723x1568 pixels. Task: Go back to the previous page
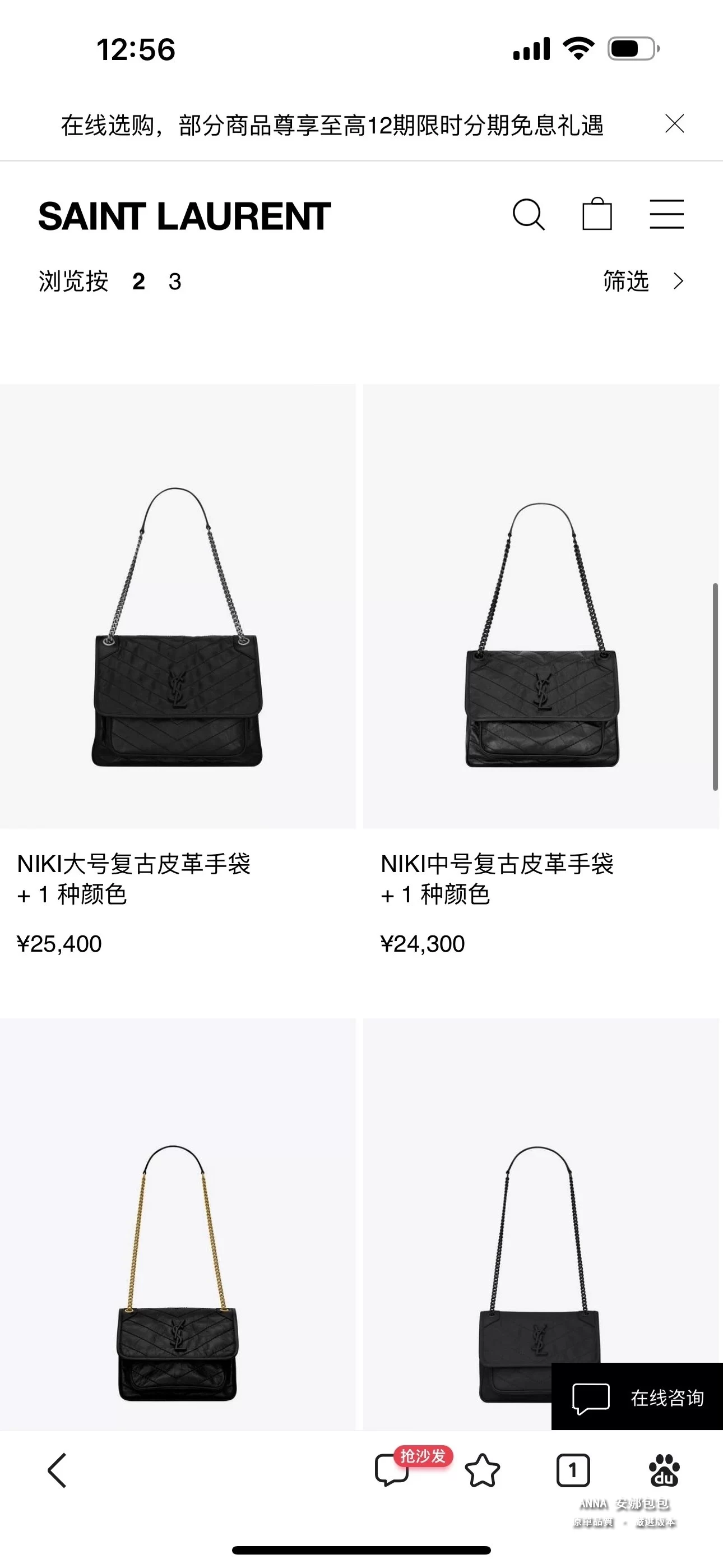click(57, 1470)
